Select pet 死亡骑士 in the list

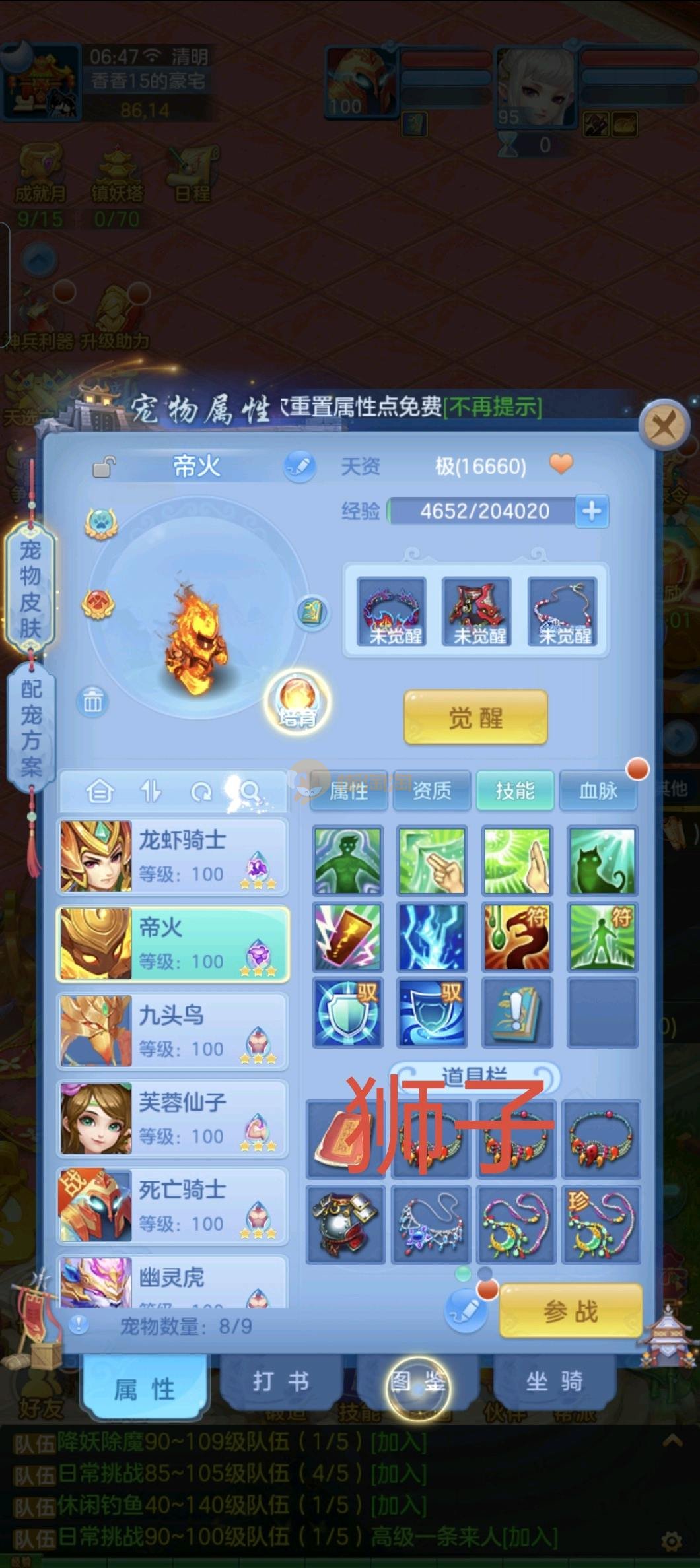click(172, 1206)
